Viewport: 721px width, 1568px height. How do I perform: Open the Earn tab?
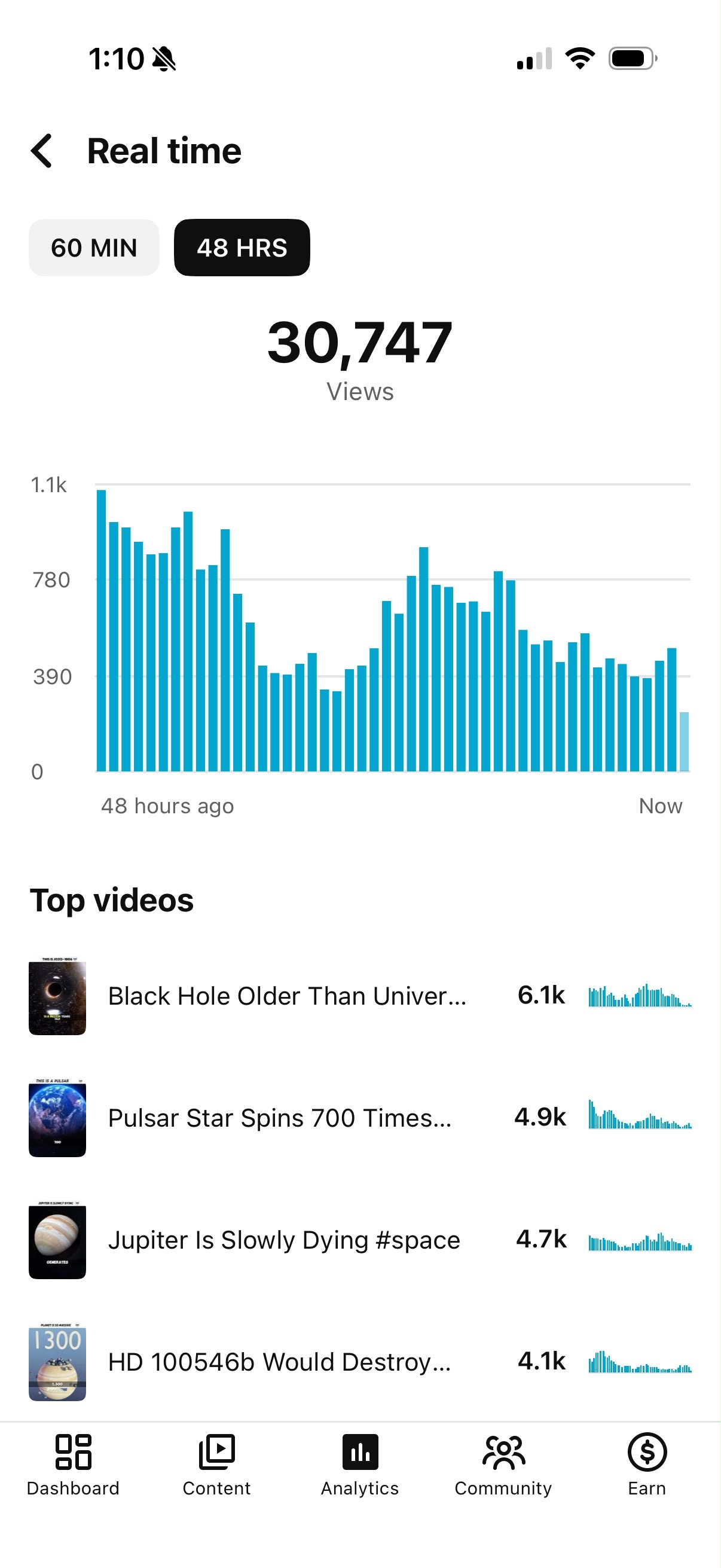click(x=647, y=1465)
